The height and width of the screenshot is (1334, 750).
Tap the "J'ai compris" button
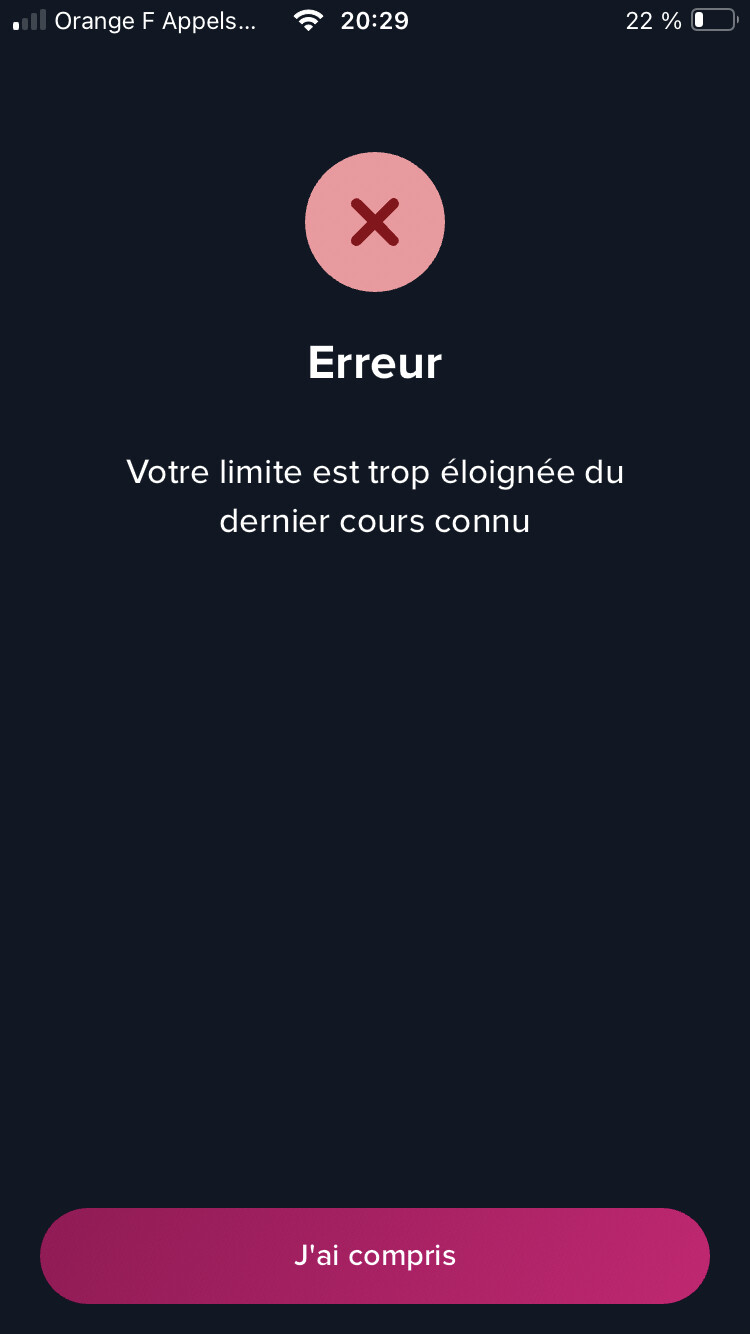point(375,1255)
